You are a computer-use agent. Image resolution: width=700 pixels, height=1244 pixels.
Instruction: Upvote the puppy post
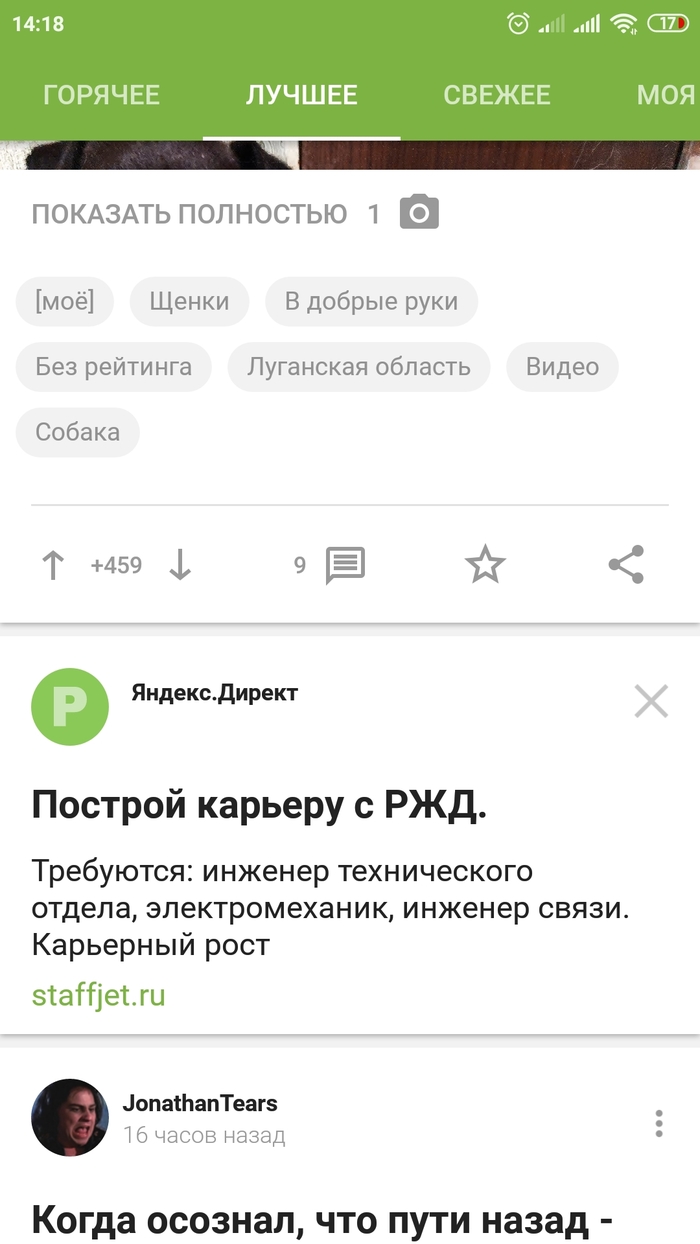[x=53, y=566]
